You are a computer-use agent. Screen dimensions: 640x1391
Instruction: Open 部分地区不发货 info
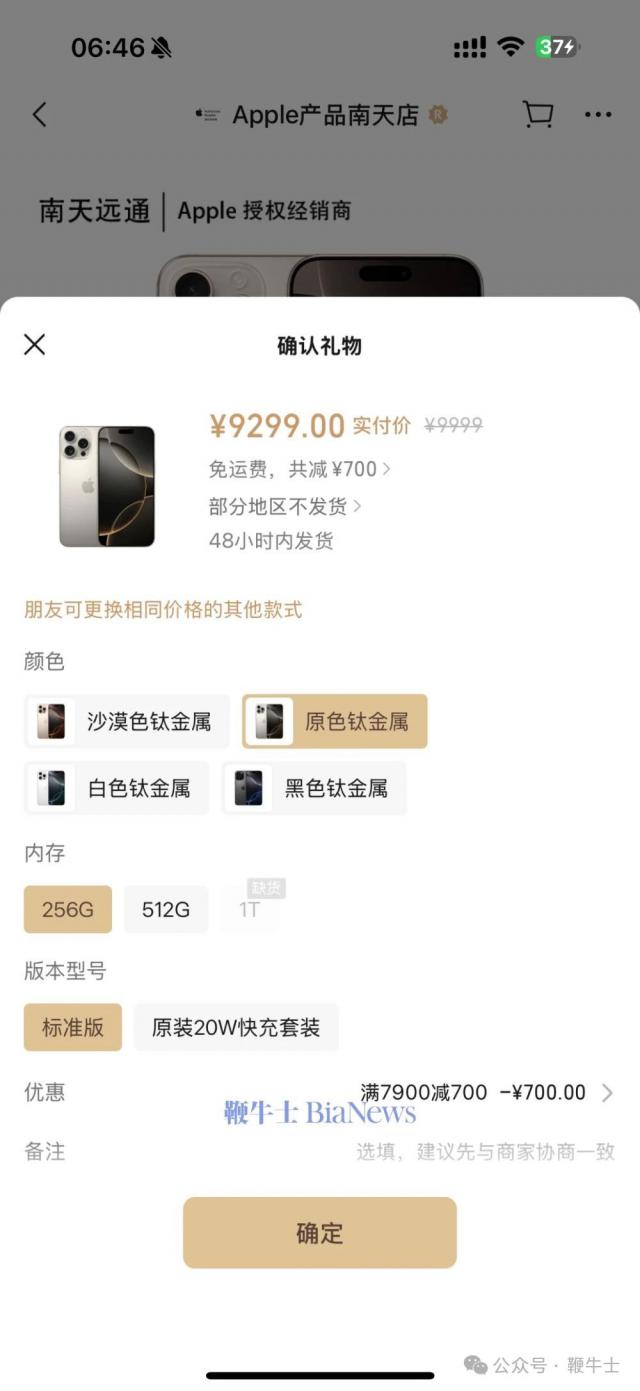(285, 507)
